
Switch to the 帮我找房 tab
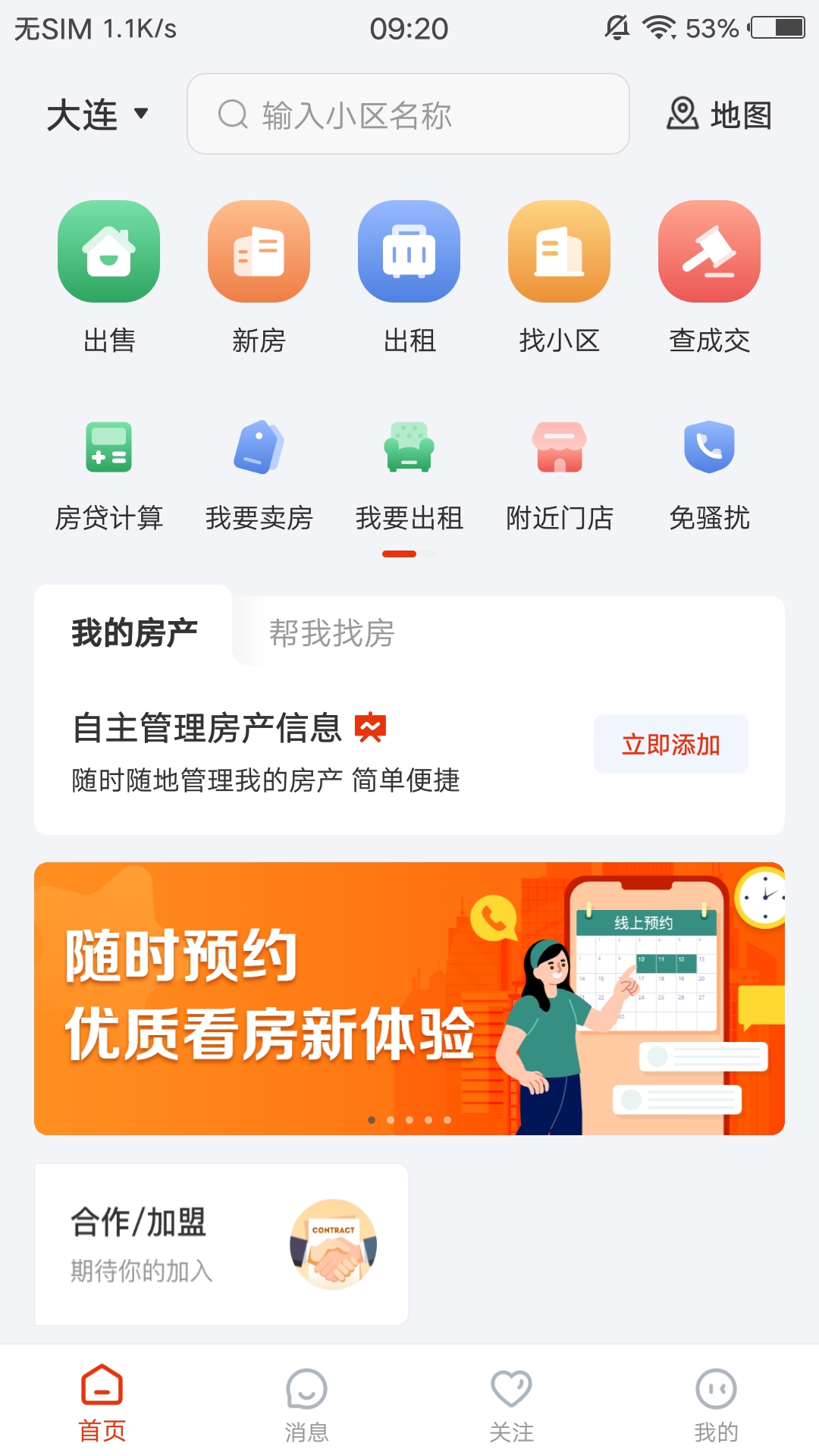(x=332, y=632)
